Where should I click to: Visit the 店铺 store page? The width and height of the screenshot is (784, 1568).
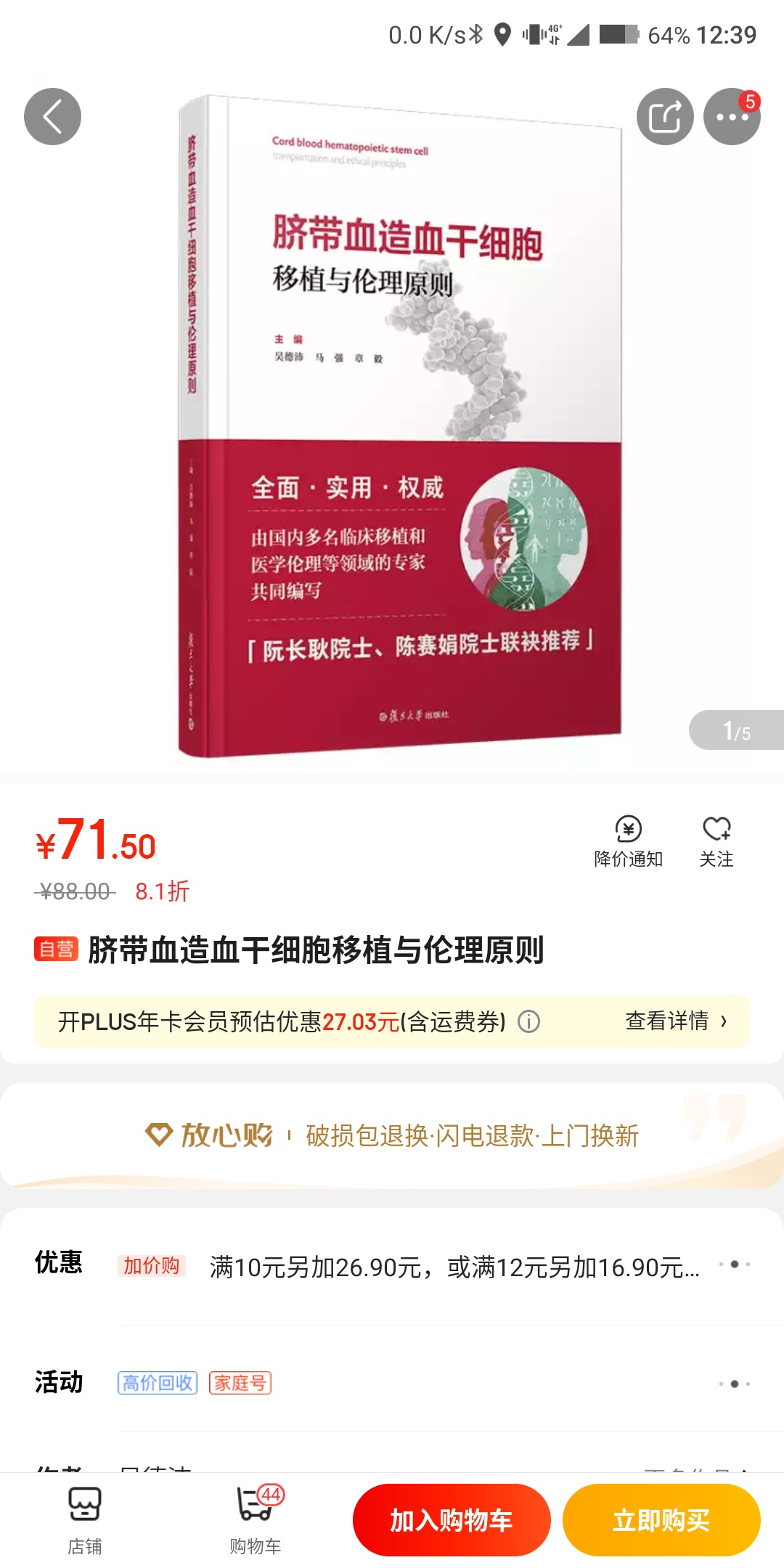(x=85, y=1519)
